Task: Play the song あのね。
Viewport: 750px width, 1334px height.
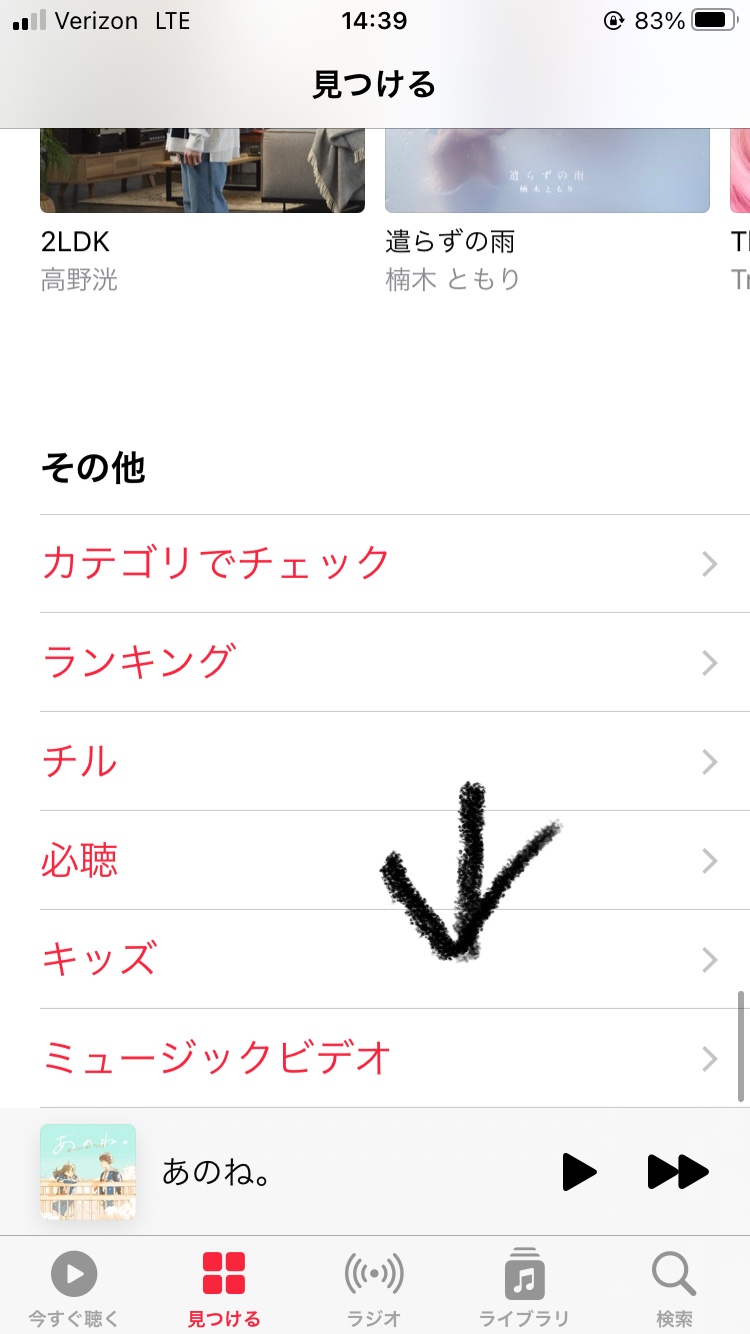Action: [578, 1171]
